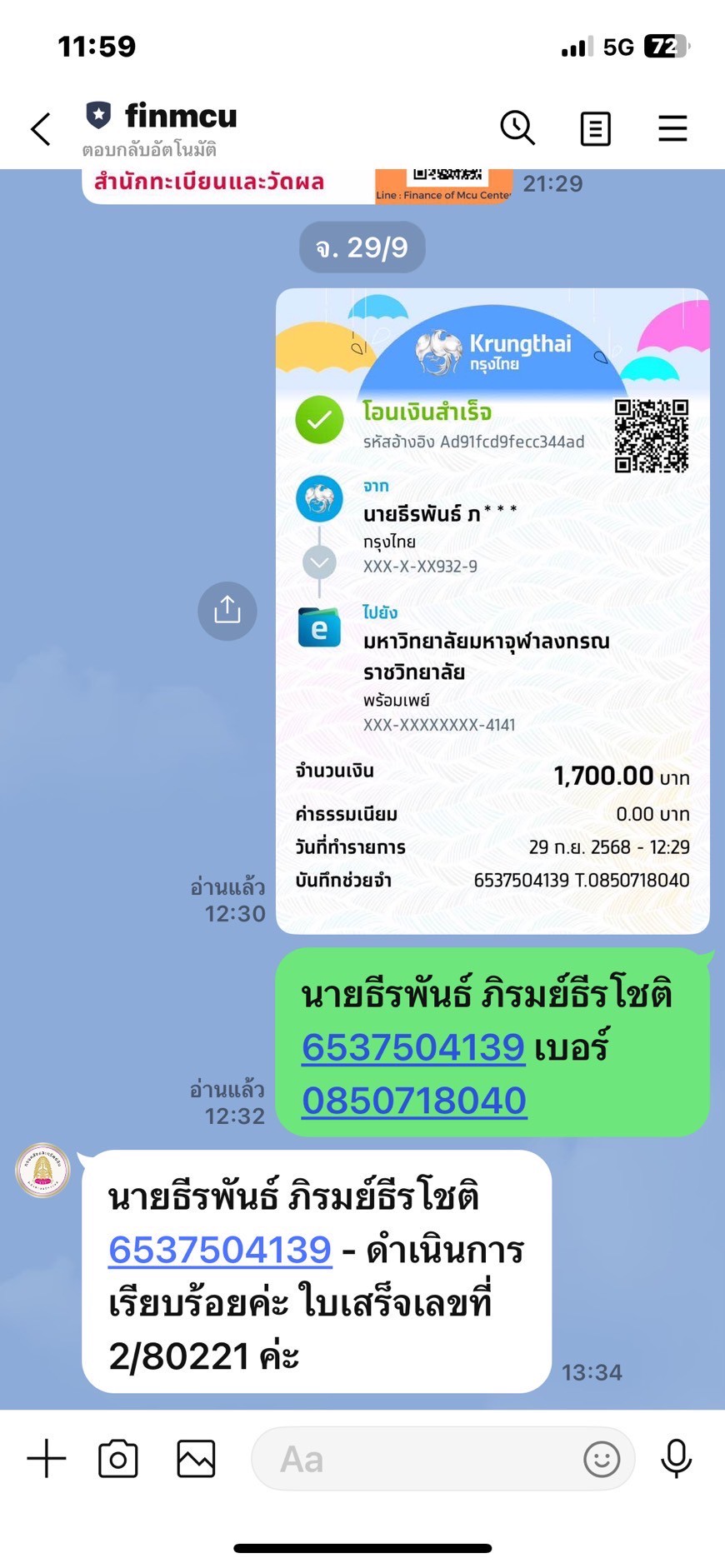
Task: Open the Krungthai transfer slip image
Action: [x=492, y=611]
